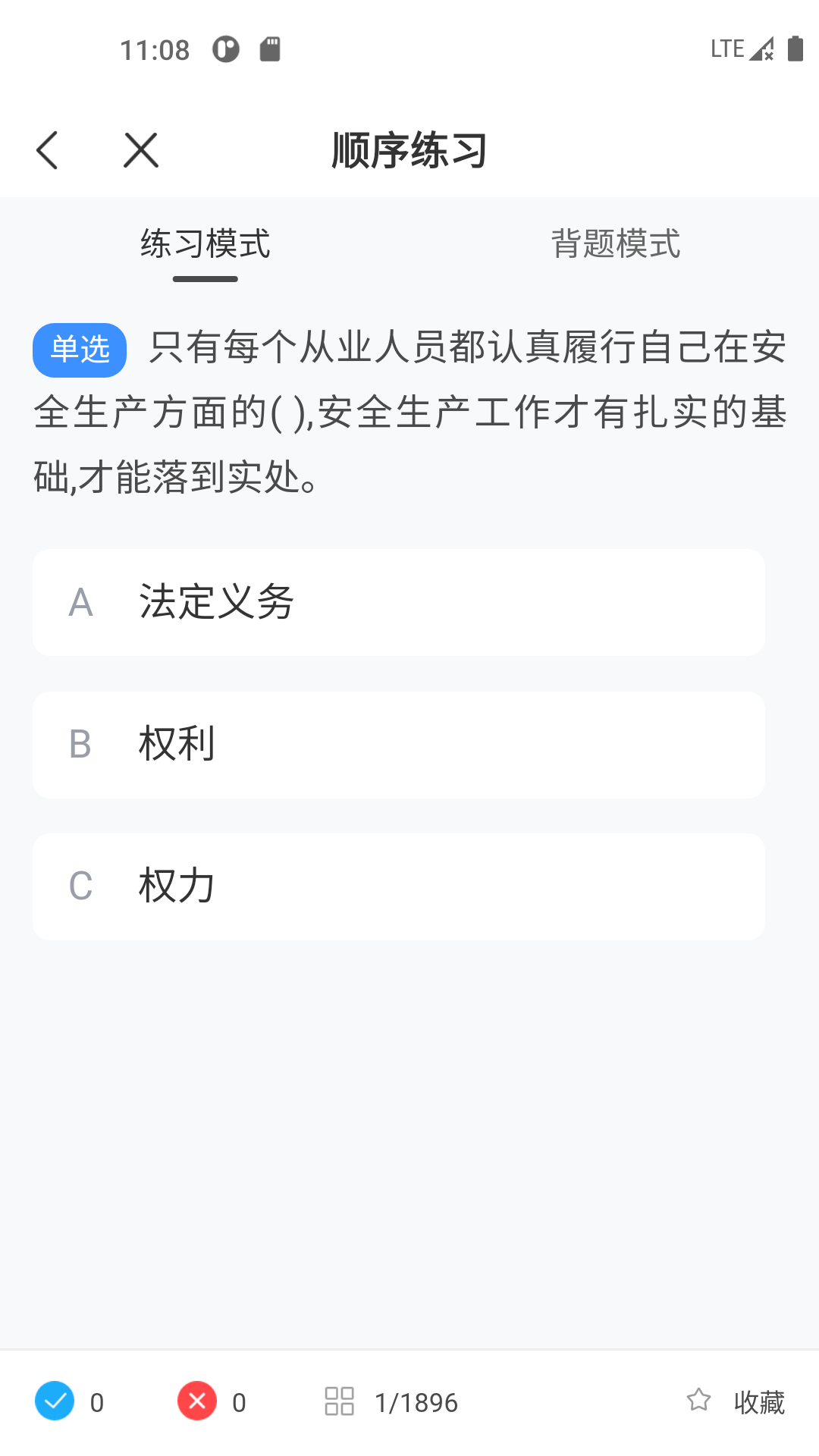Tap the 收藏 favorite button
Image resolution: width=819 pixels, height=1456 pixels.
point(758,1402)
